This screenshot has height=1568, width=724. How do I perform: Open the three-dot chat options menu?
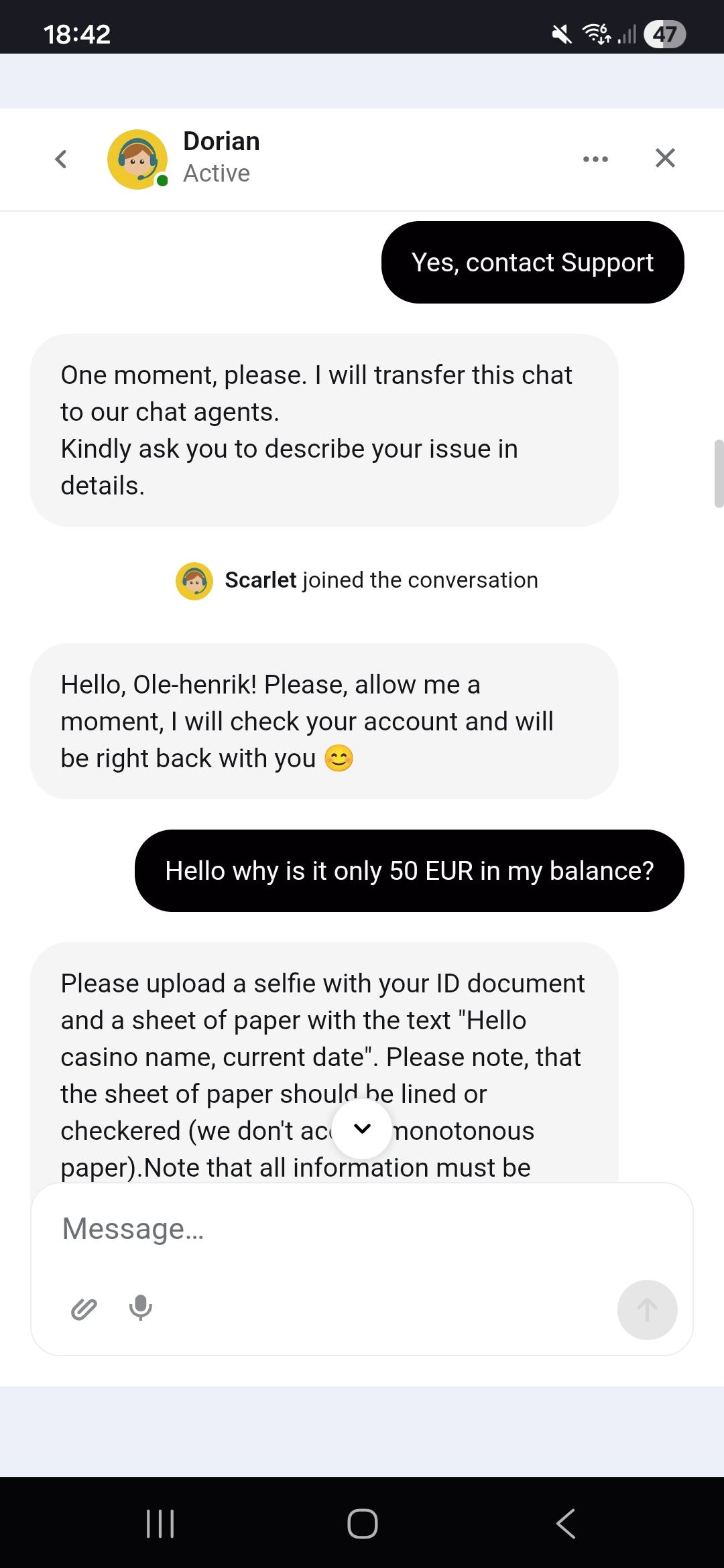tap(595, 159)
